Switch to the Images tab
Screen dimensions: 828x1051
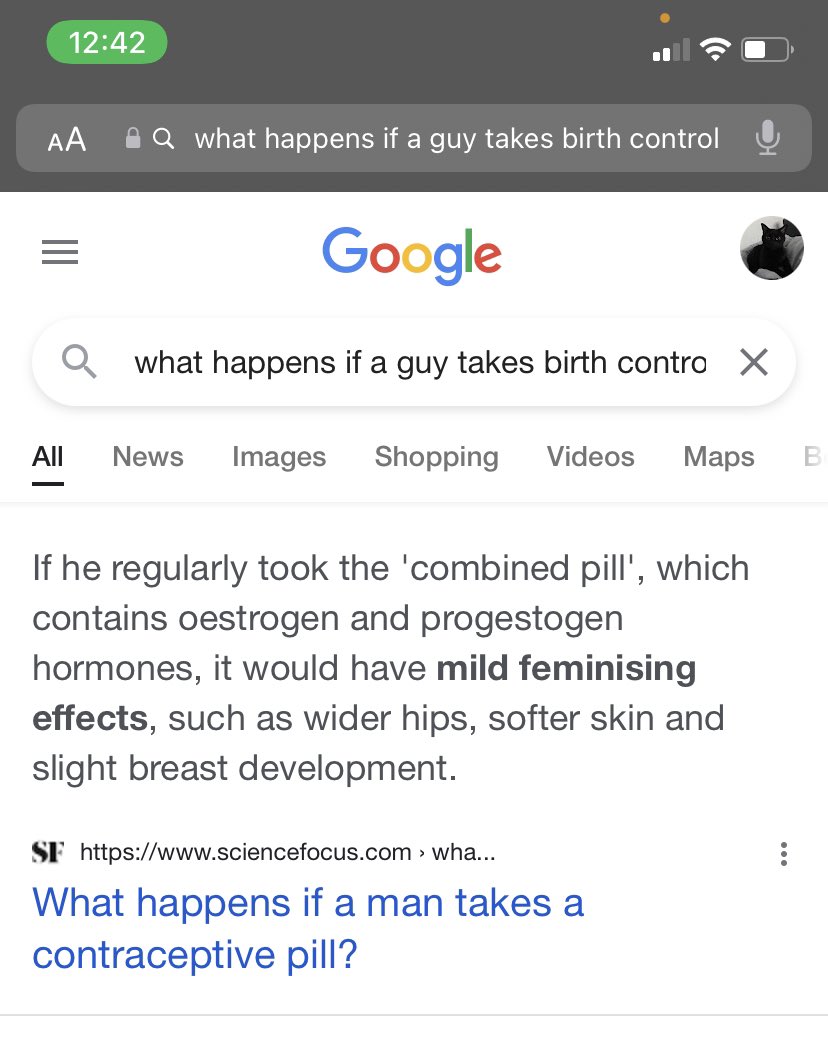click(x=279, y=457)
